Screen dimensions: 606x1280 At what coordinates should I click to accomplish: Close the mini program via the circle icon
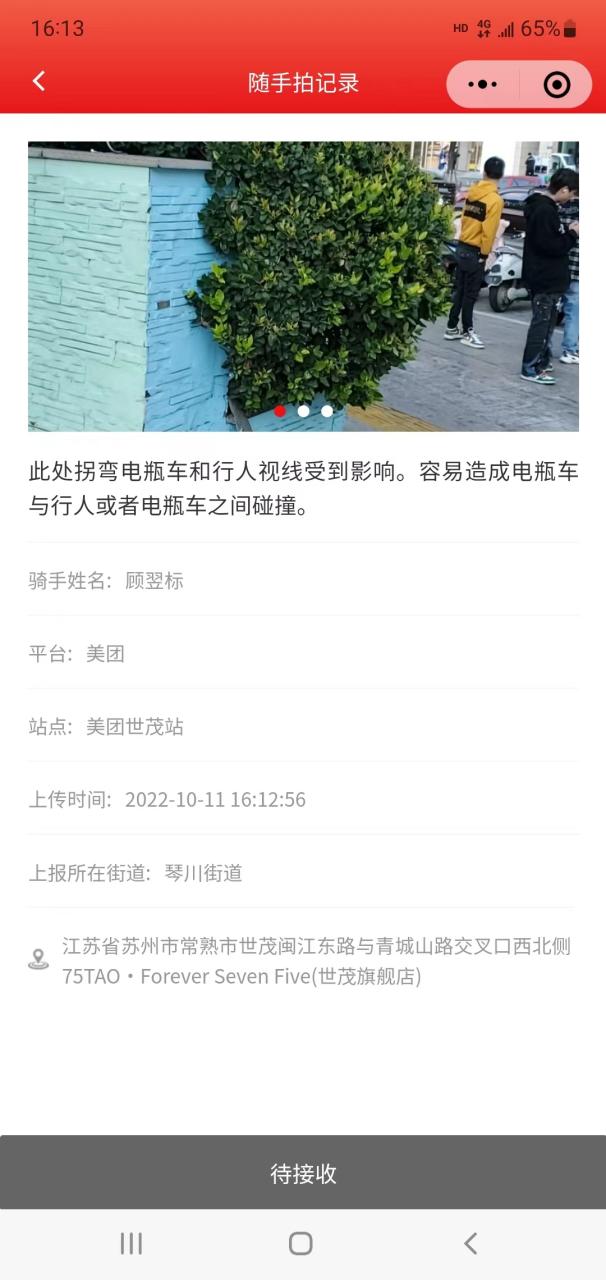557,85
